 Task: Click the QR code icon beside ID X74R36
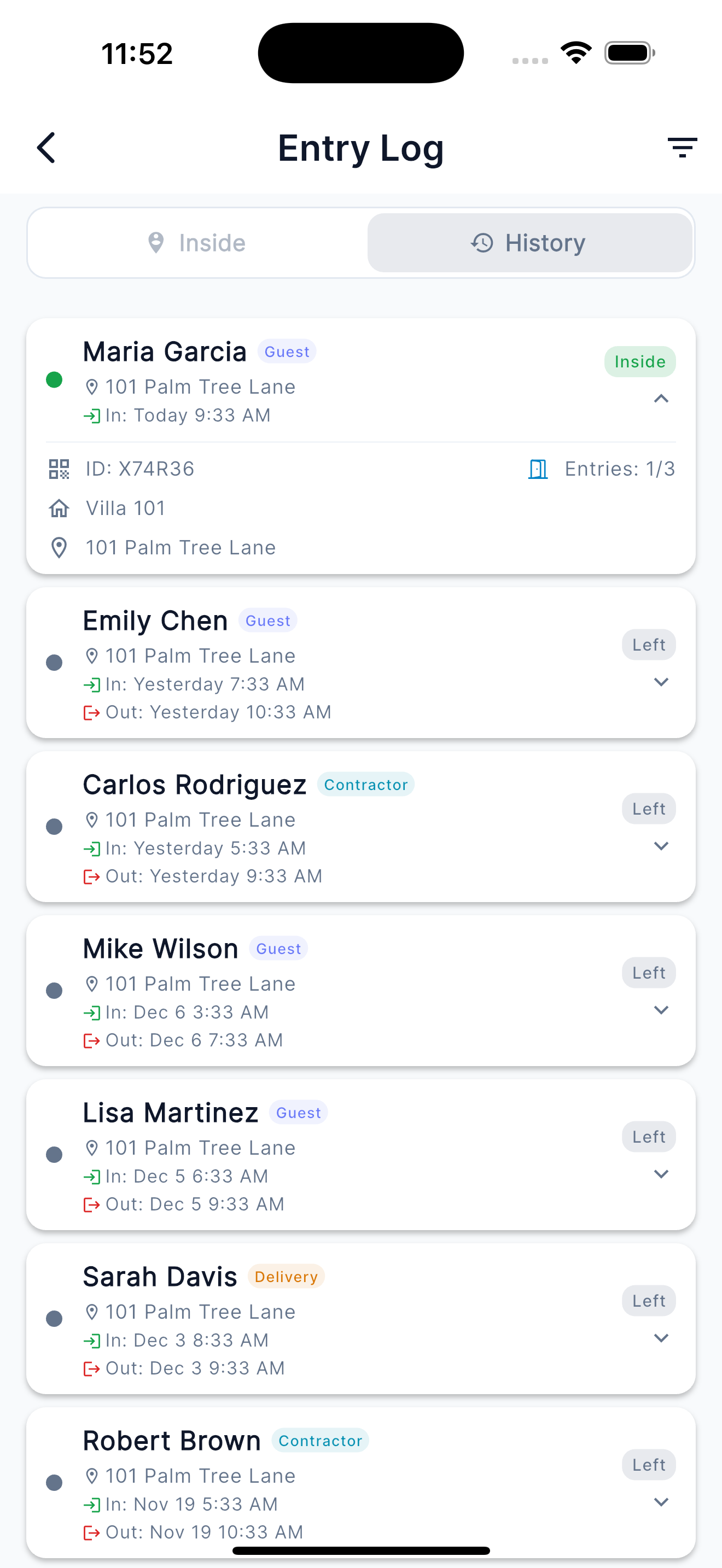click(59, 468)
